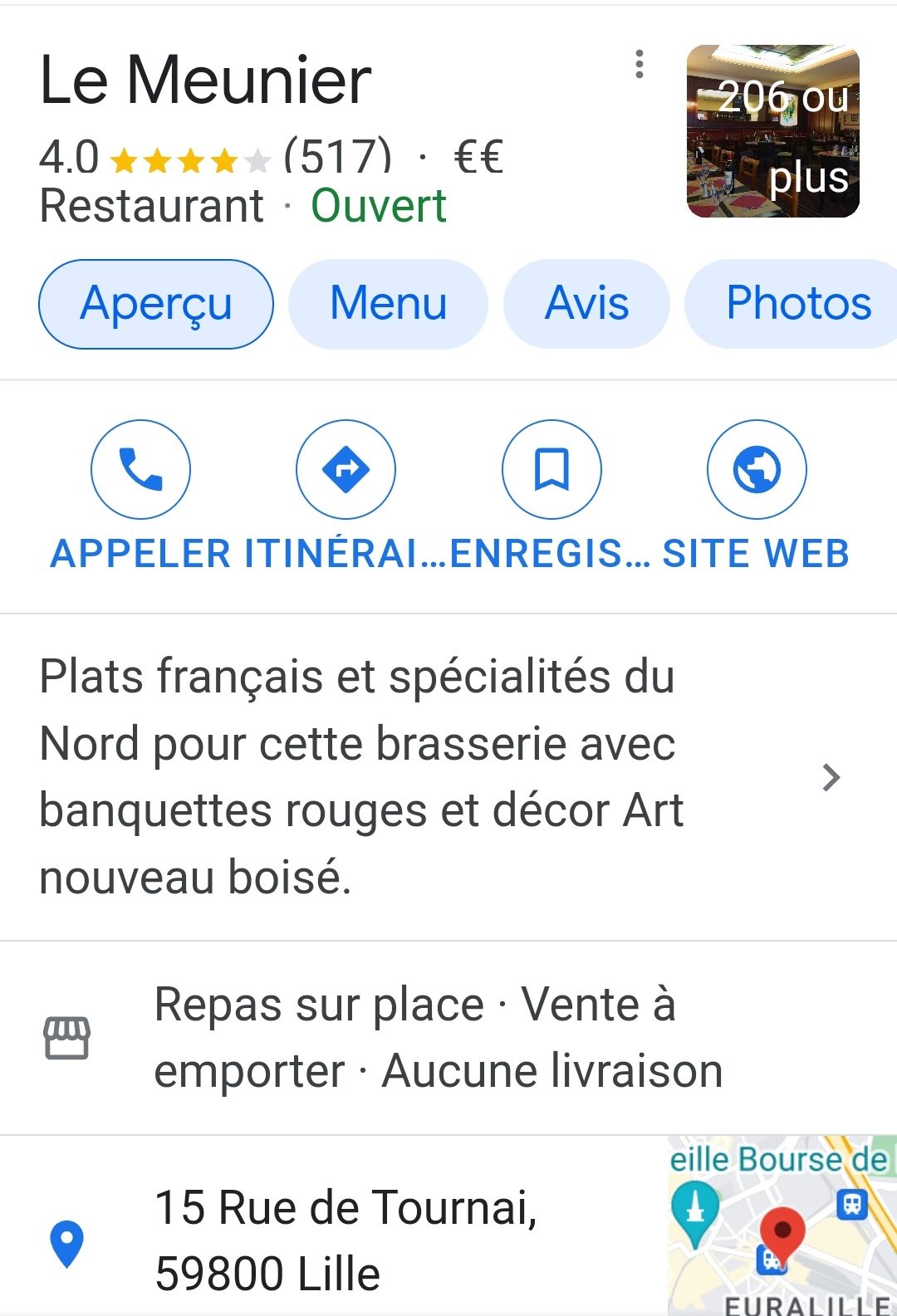897x1316 pixels.
Task: Call Le Meunier with Appeler
Action: [x=140, y=470]
